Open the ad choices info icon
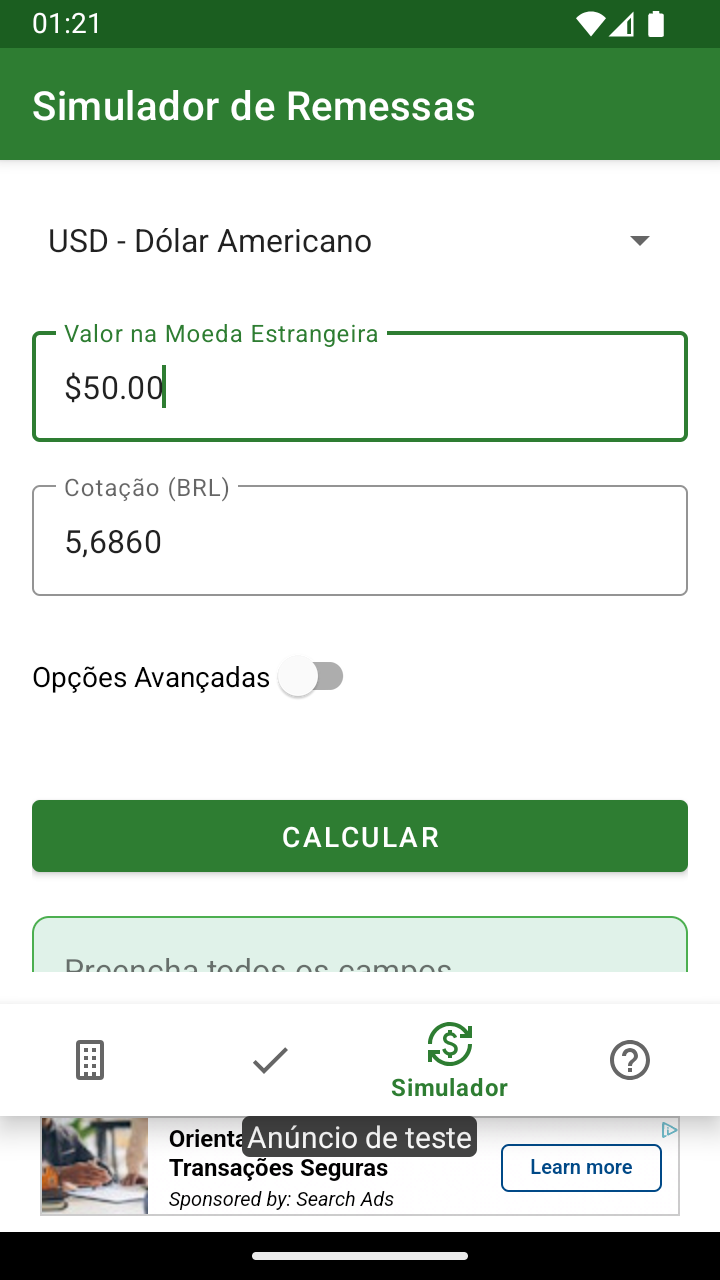Viewport: 720px width, 1280px height. (669, 1130)
